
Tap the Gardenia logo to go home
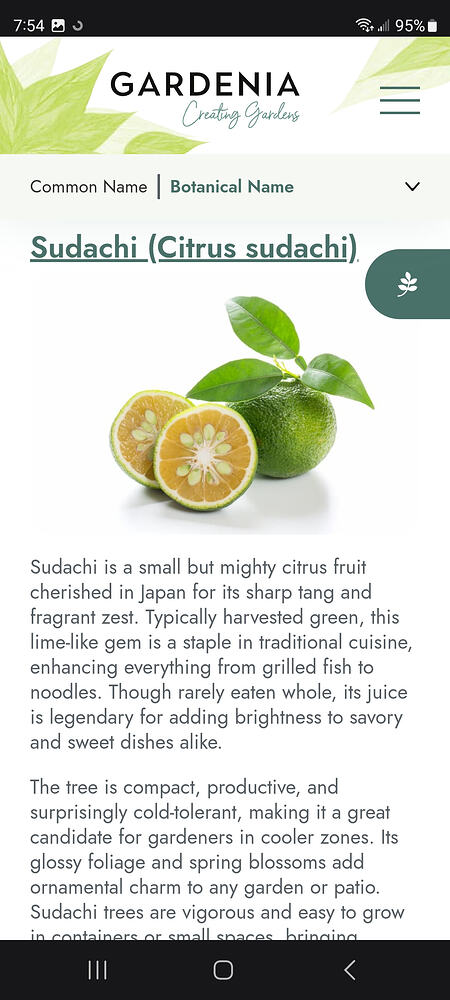click(205, 99)
